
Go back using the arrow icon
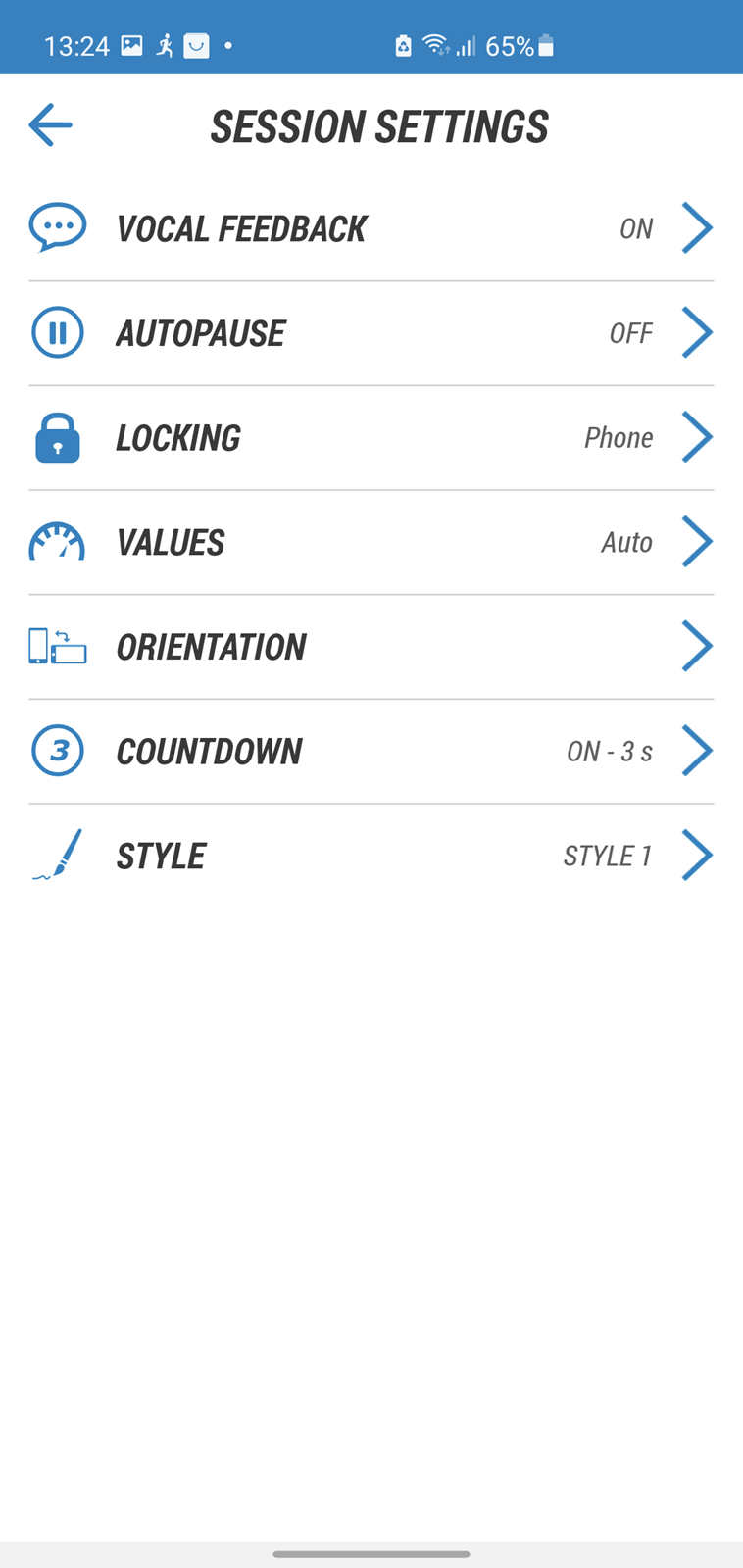click(x=50, y=125)
